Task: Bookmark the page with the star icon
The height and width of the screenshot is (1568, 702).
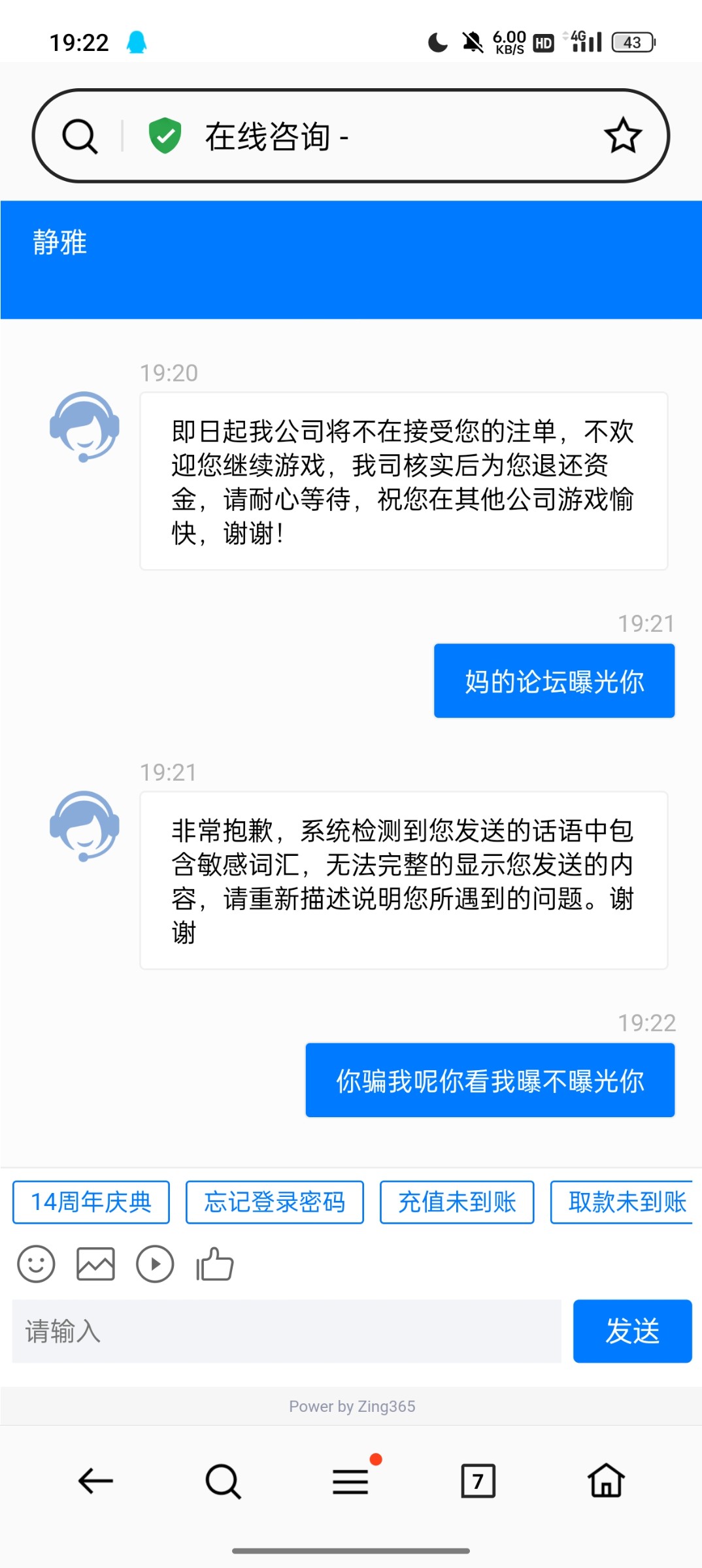Action: tap(622, 135)
